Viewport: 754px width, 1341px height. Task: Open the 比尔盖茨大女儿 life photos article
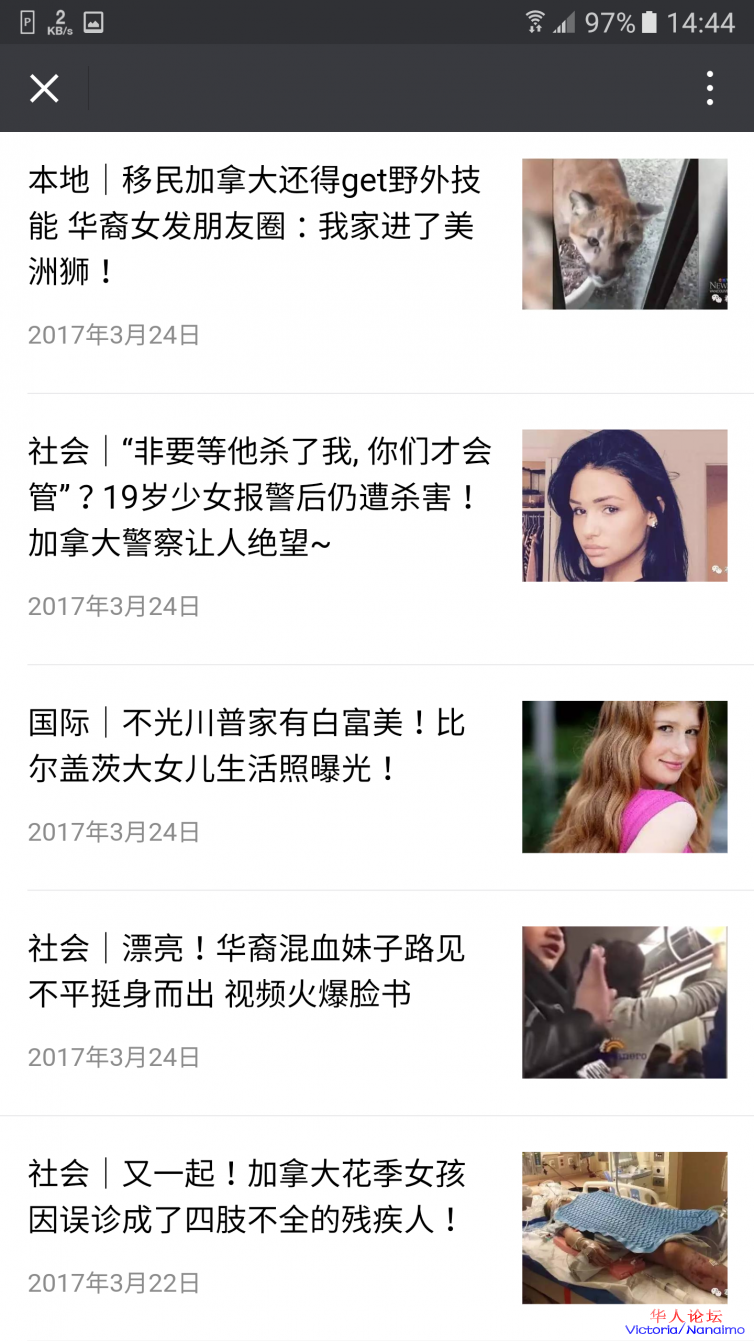click(247, 746)
